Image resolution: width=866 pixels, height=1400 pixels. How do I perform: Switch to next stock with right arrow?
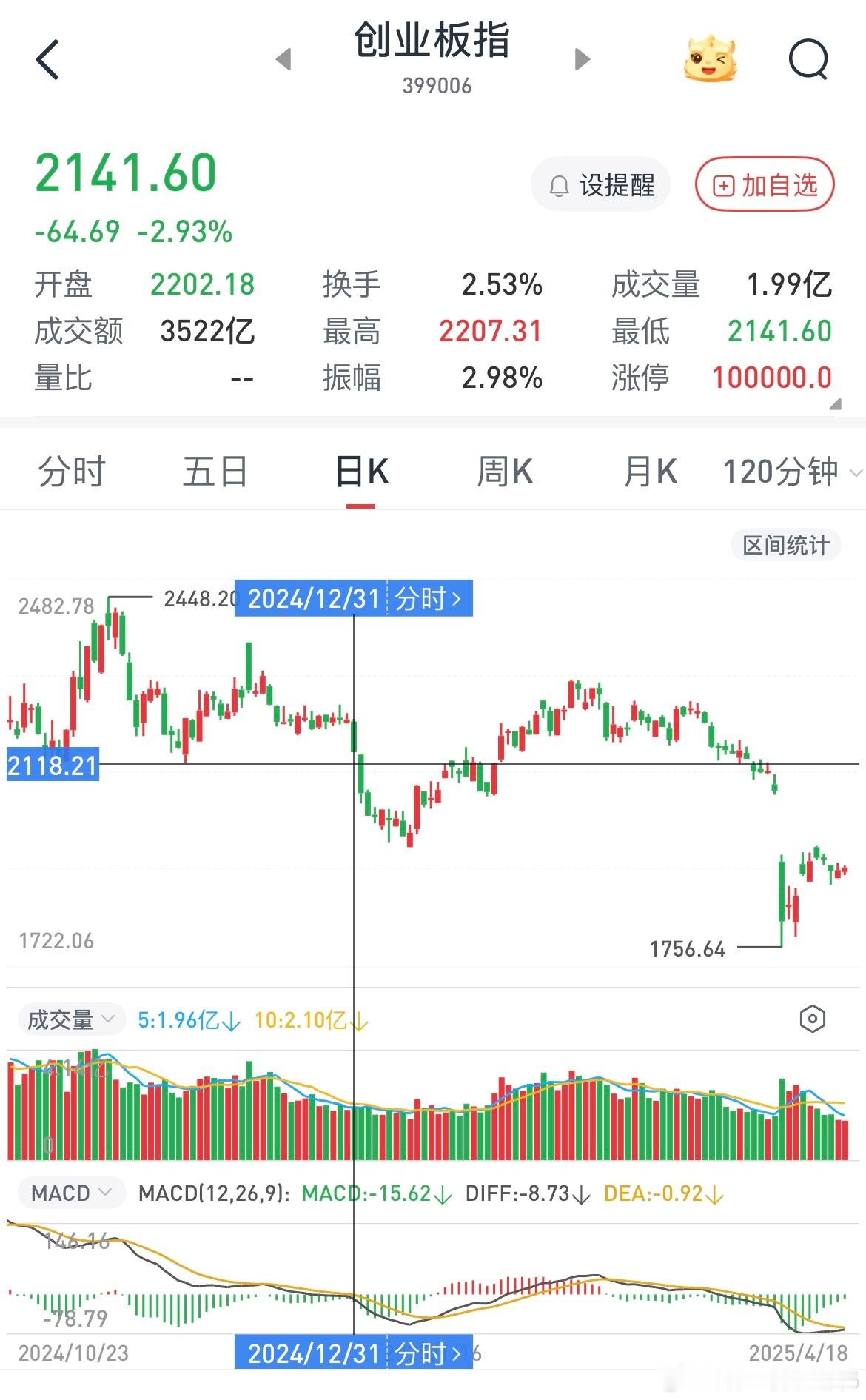tap(582, 59)
